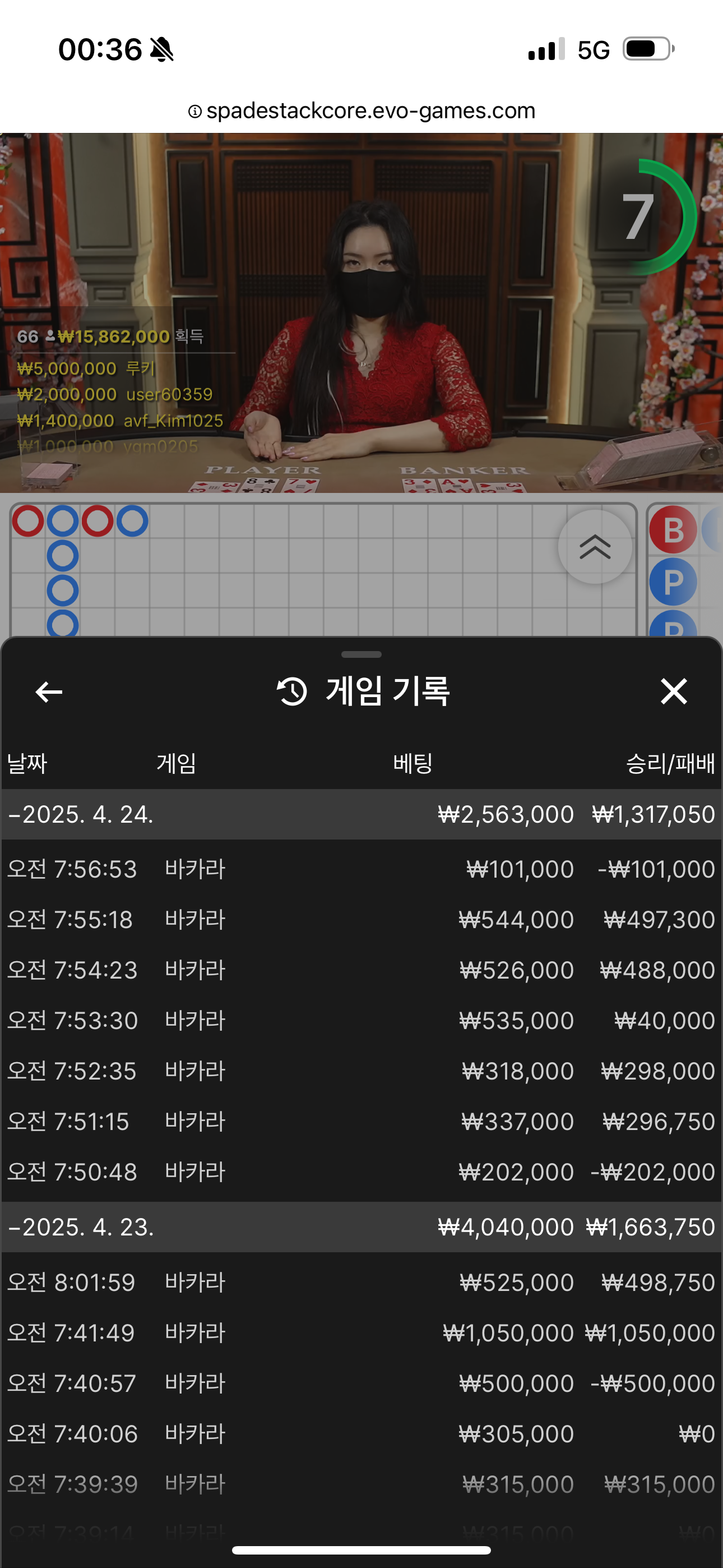Image resolution: width=723 pixels, height=1568 pixels.
Task: Open the 오전 7:40:57 game entry
Action: tap(361, 1383)
